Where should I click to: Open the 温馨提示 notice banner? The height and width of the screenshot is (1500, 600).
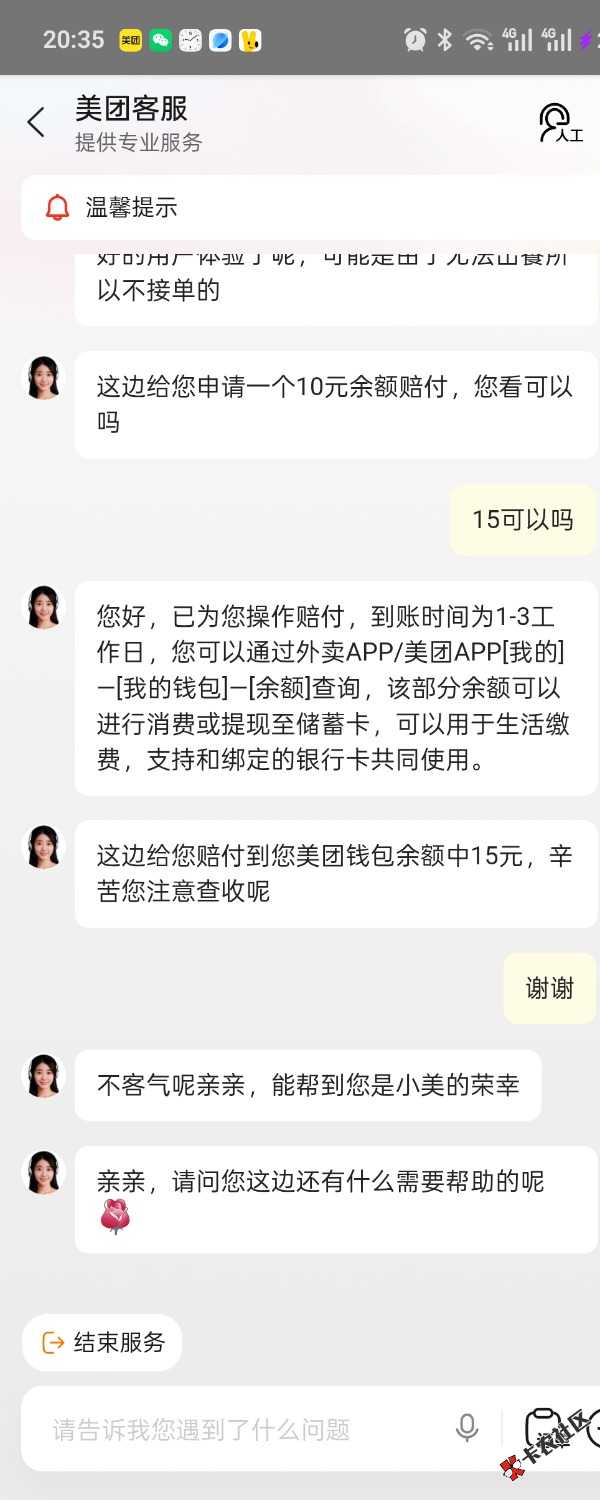(300, 208)
